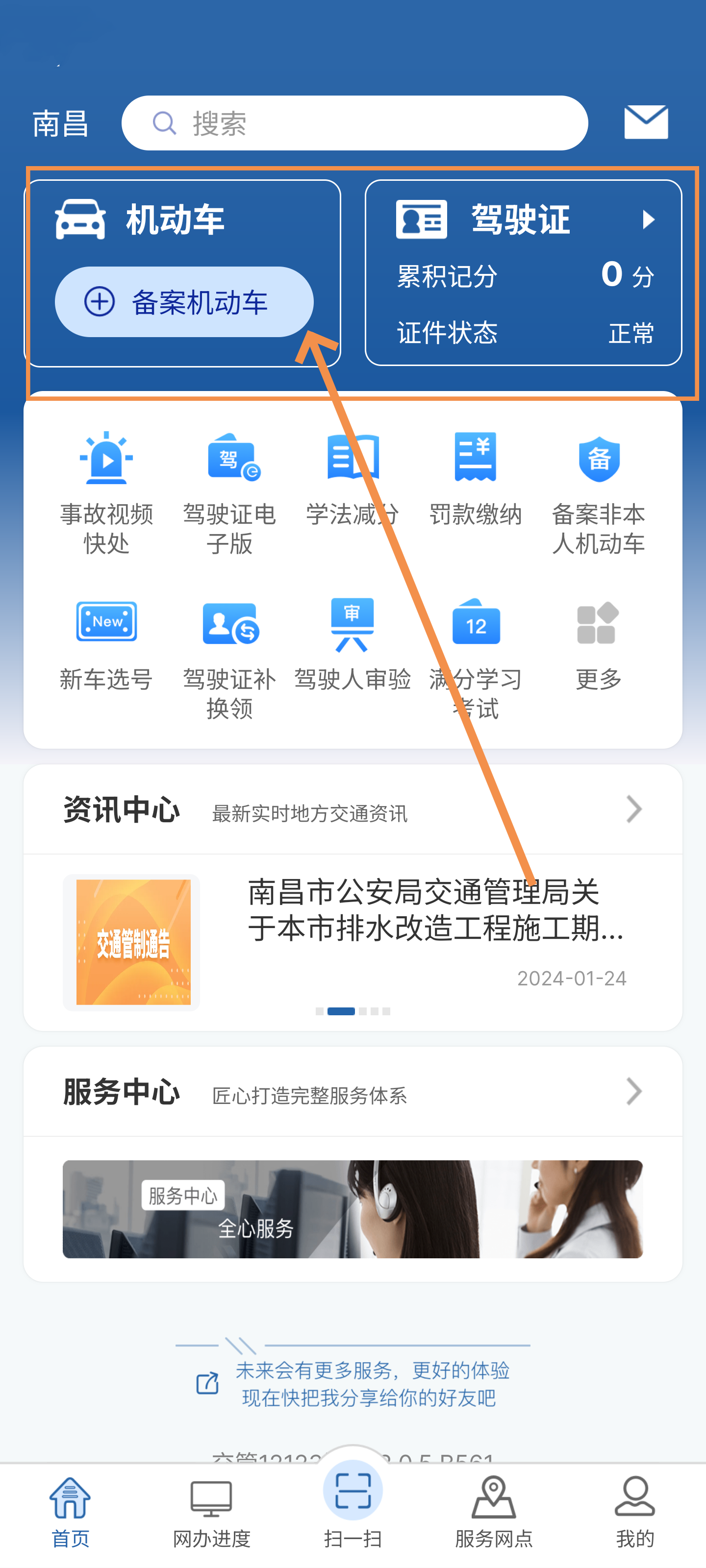The width and height of the screenshot is (706, 1568).
Task: Open 更多 services
Action: pos(598,645)
